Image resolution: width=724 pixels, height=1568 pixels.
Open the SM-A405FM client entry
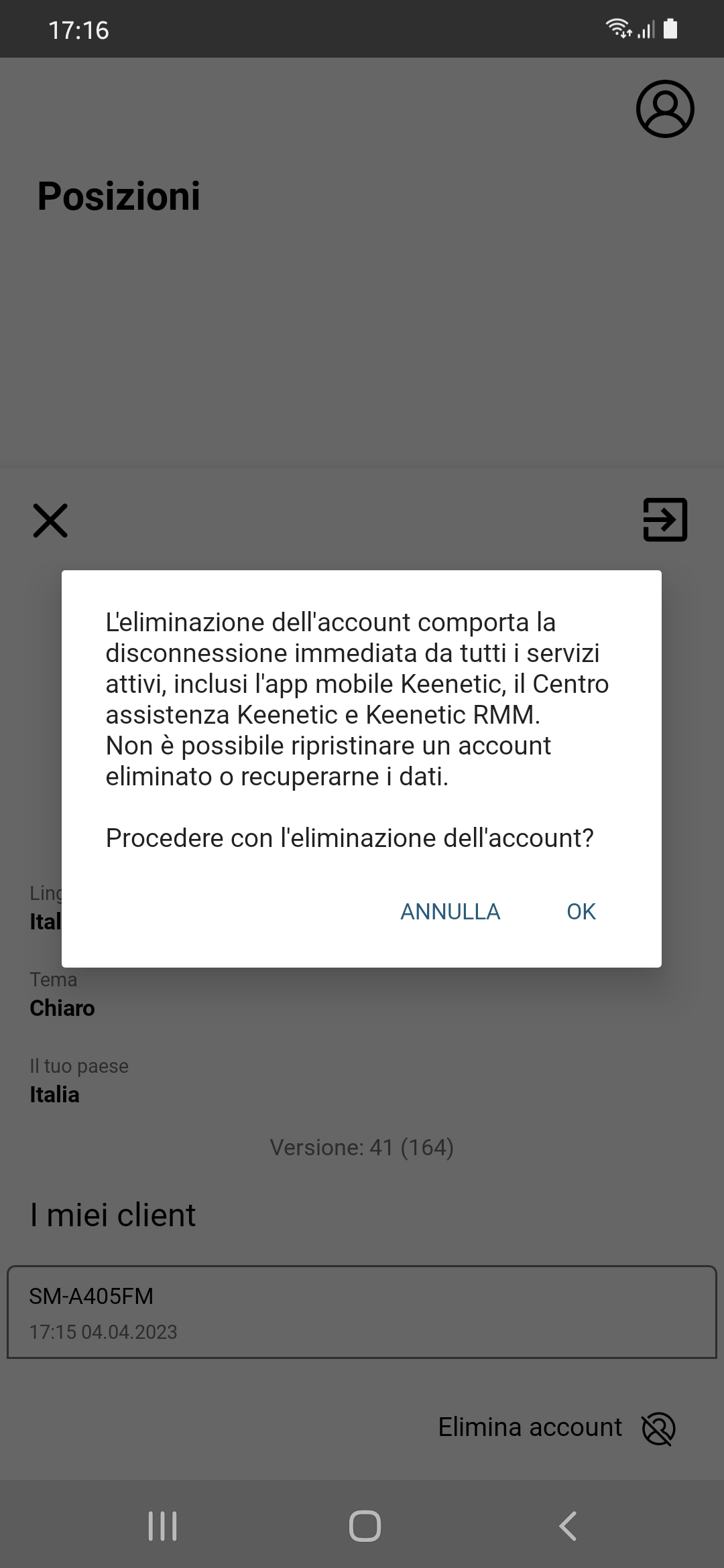(362, 1312)
